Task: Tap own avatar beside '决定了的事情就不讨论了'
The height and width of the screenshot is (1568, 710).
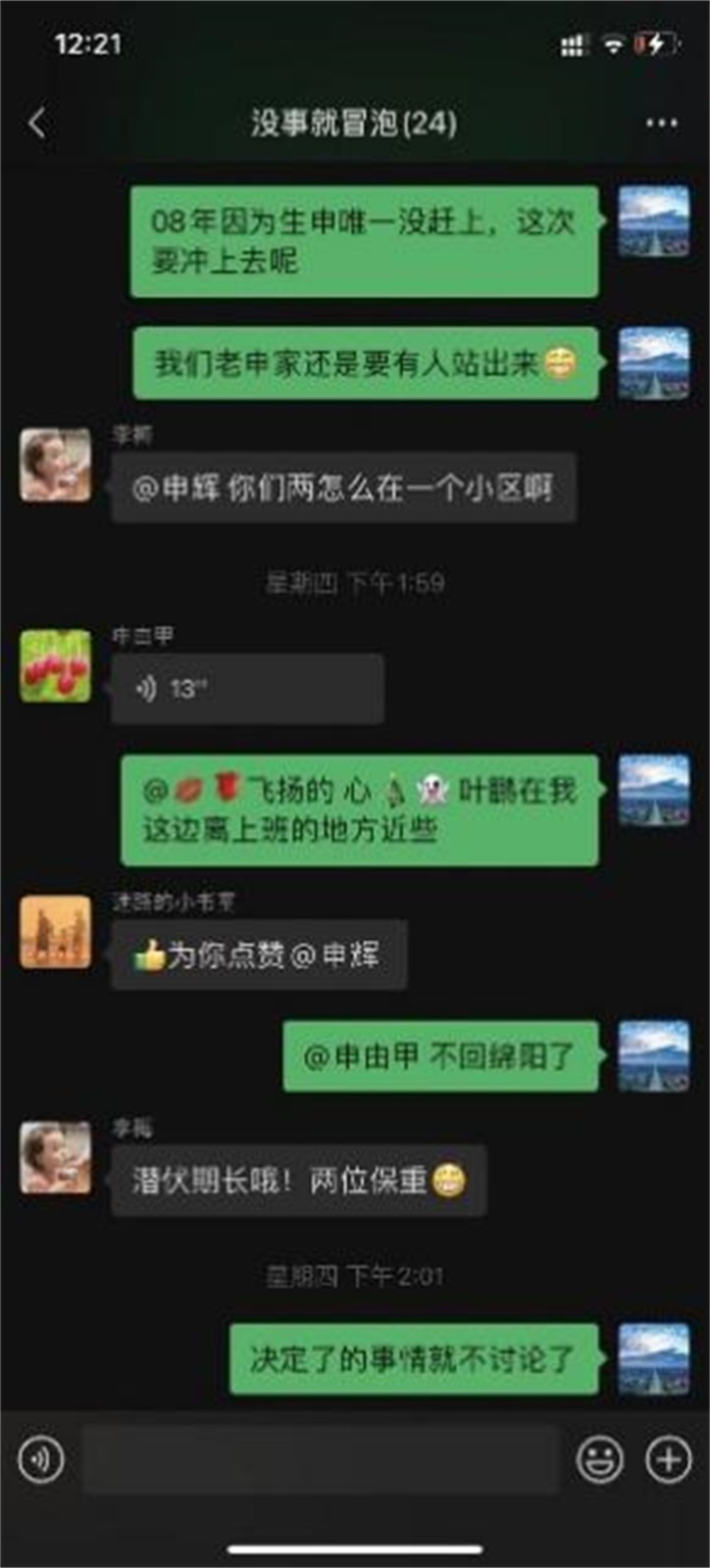Action: tap(654, 1358)
